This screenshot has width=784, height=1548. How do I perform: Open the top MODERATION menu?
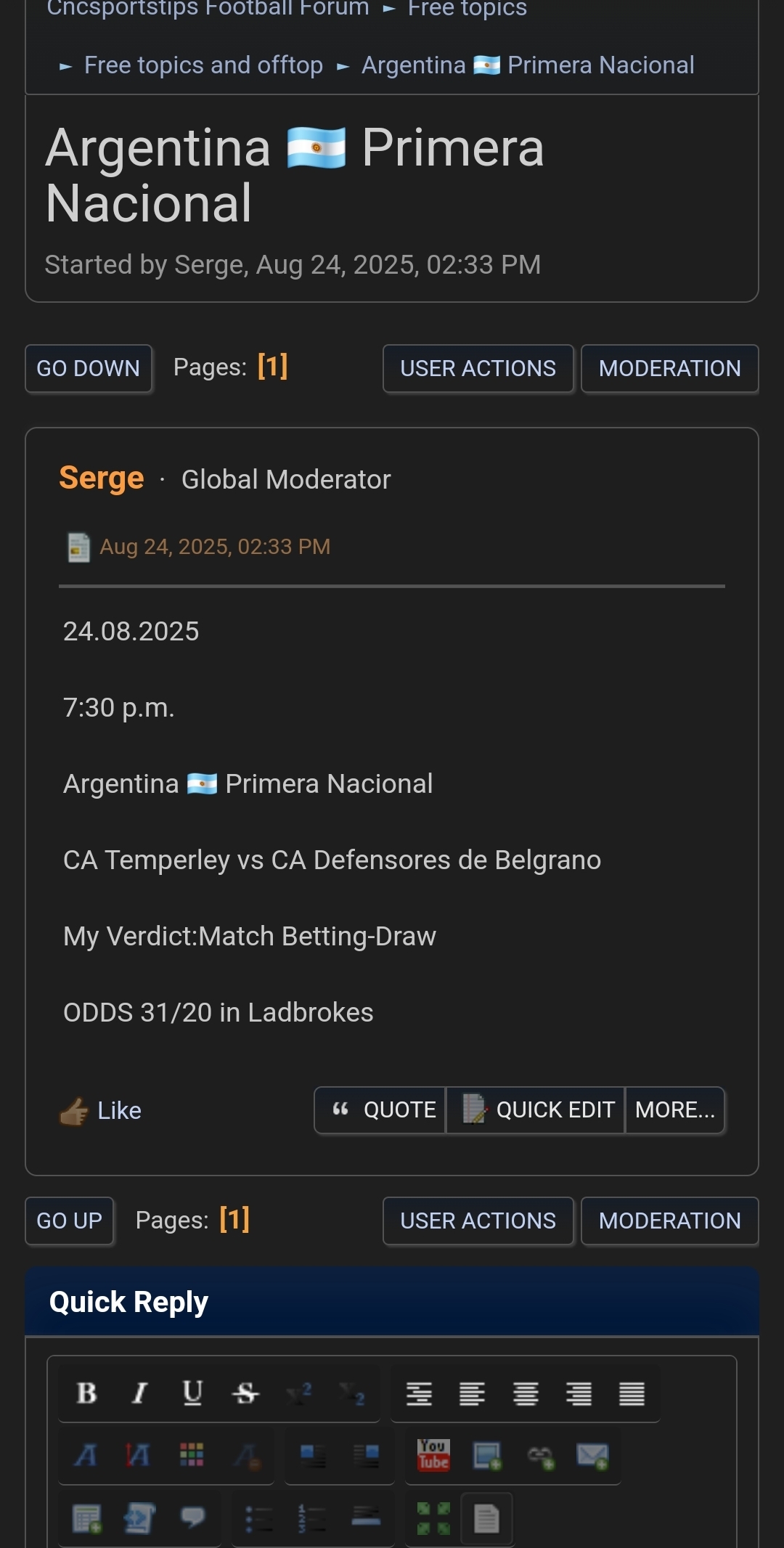coord(669,368)
